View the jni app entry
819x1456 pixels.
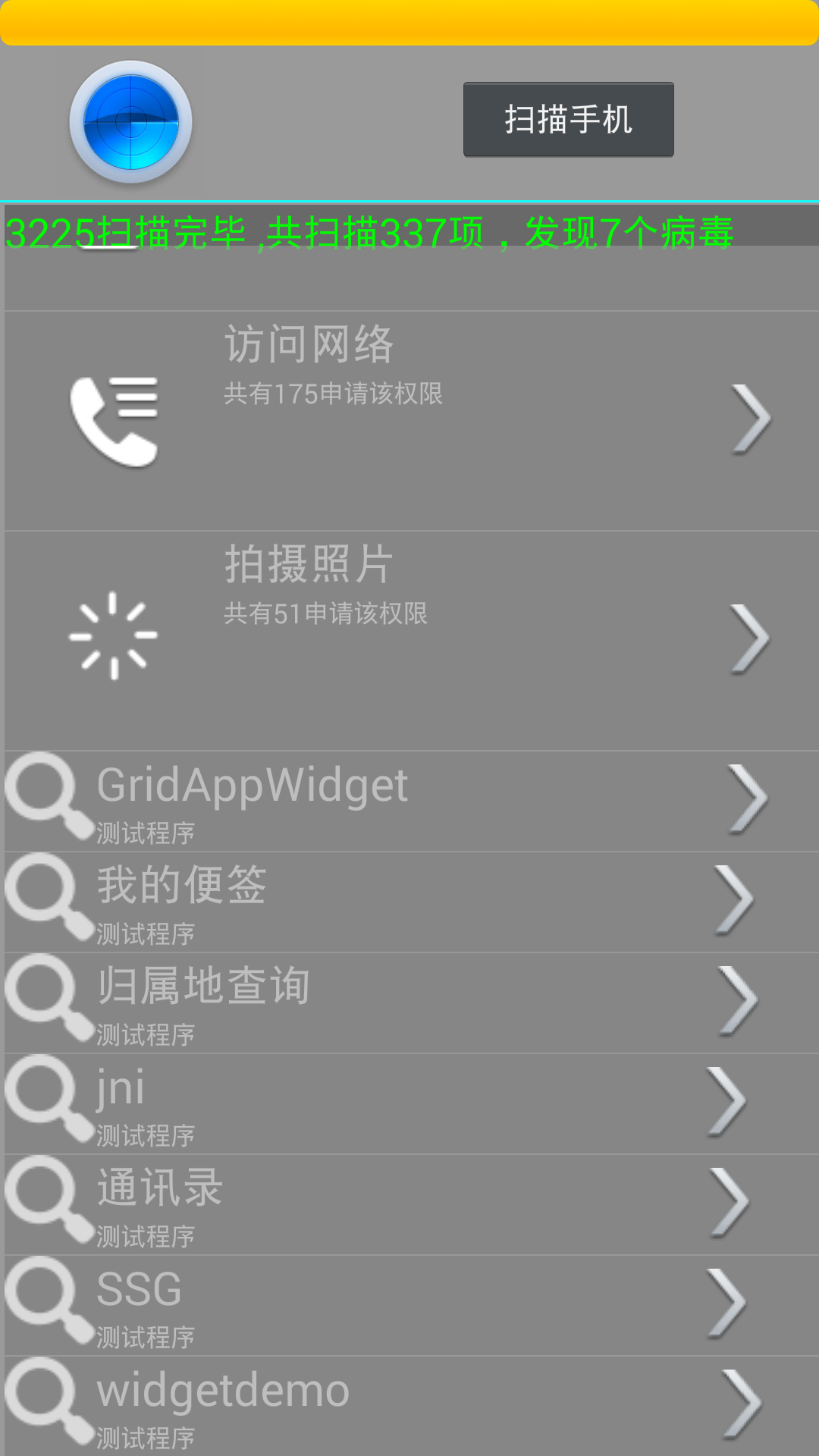click(x=412, y=1103)
